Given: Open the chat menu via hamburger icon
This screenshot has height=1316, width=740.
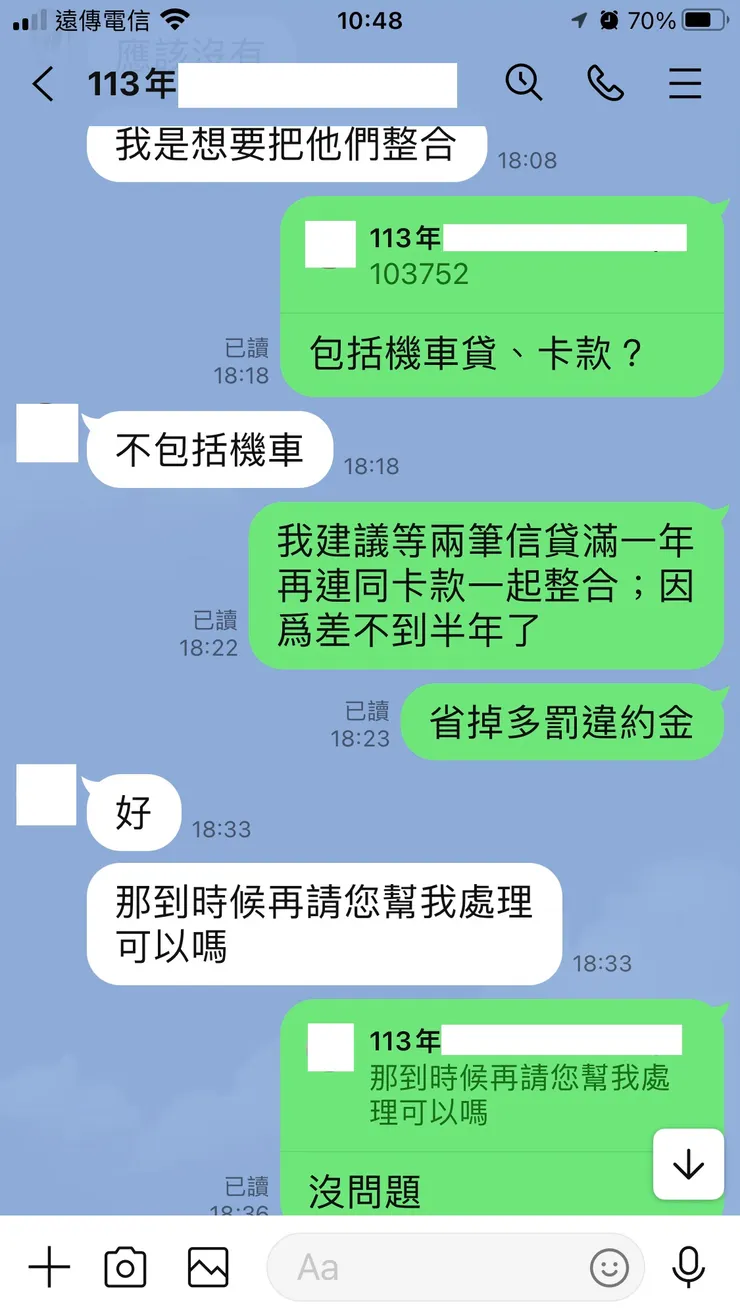Looking at the screenshot, I should coord(685,84).
